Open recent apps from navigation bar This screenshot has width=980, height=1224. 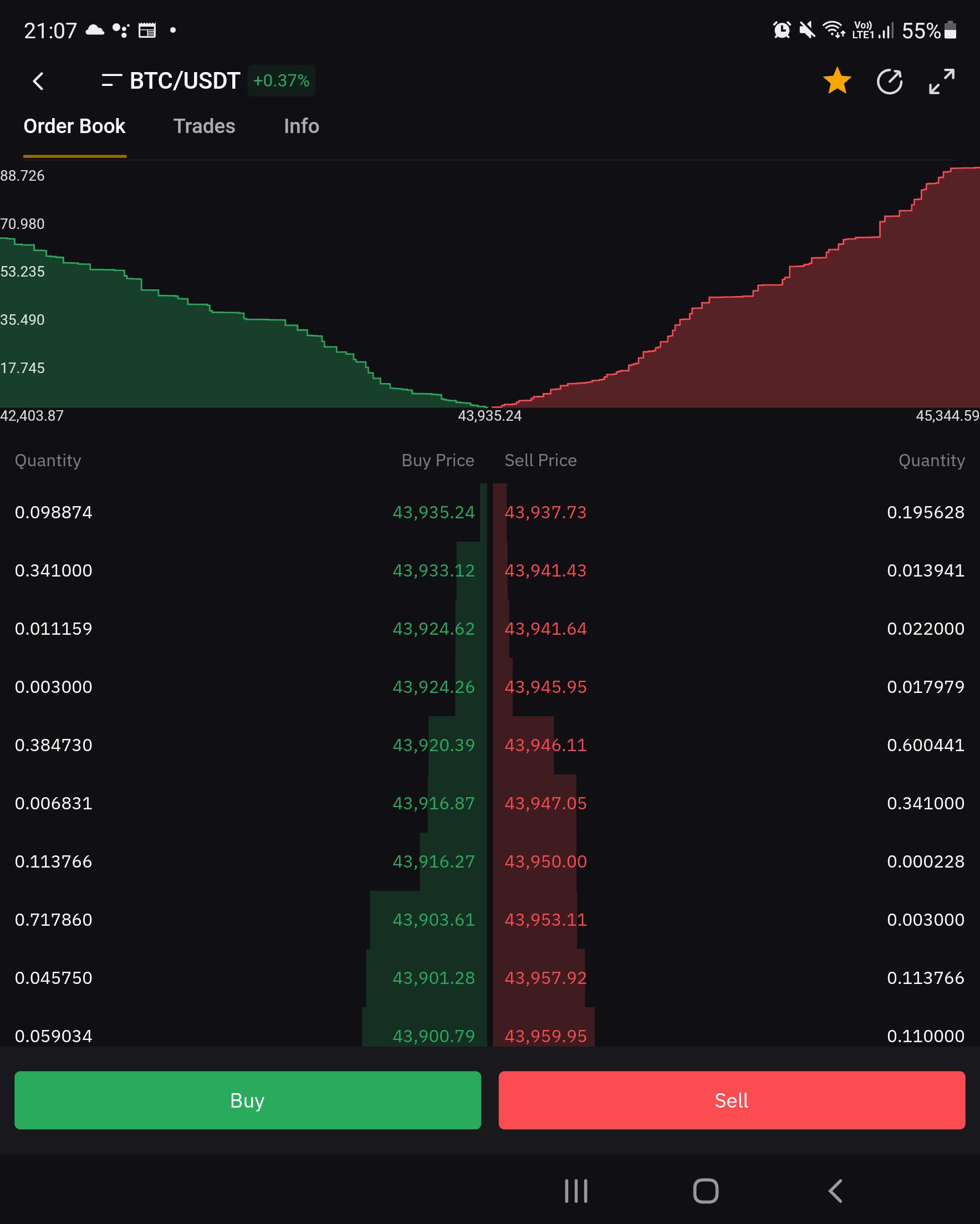point(576,1191)
